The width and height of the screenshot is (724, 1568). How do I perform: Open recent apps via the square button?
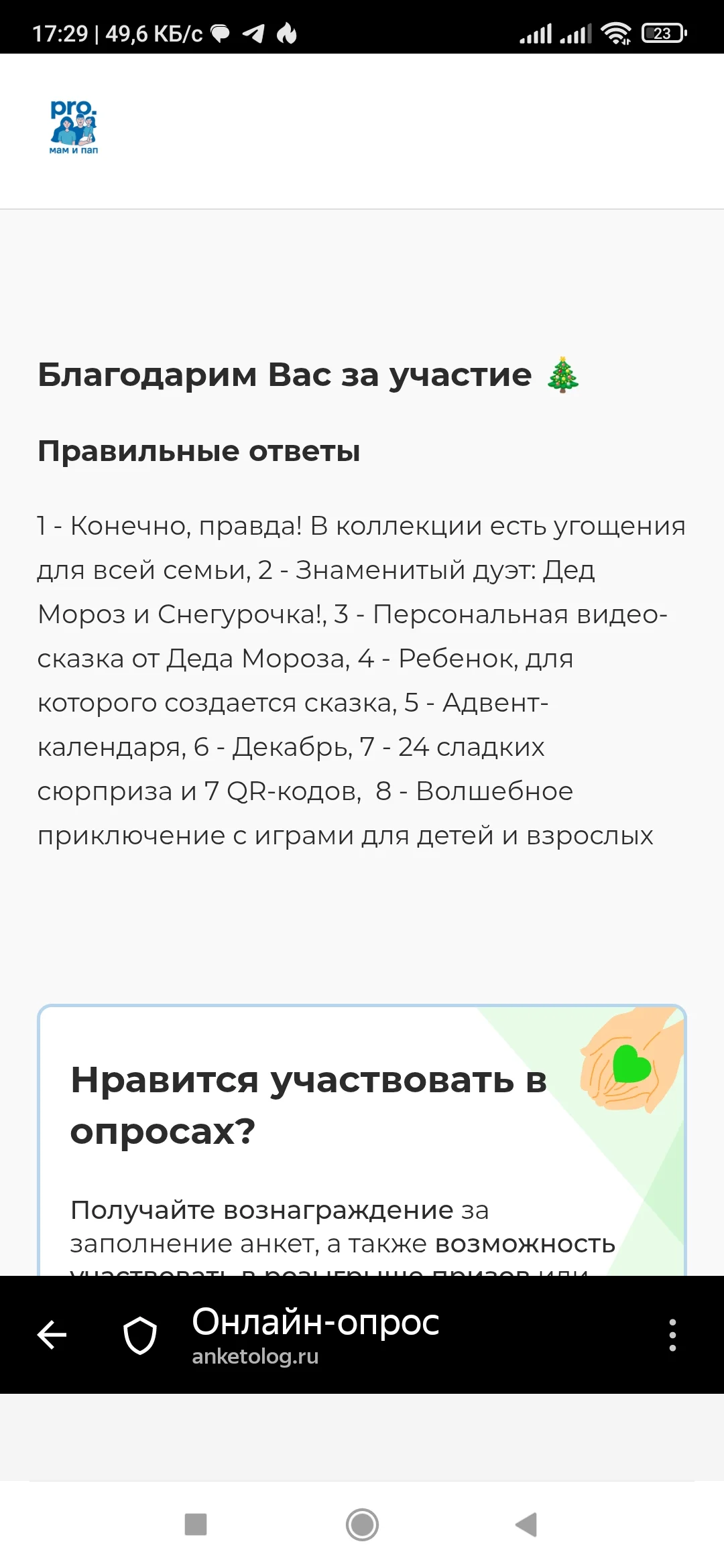click(x=196, y=1524)
